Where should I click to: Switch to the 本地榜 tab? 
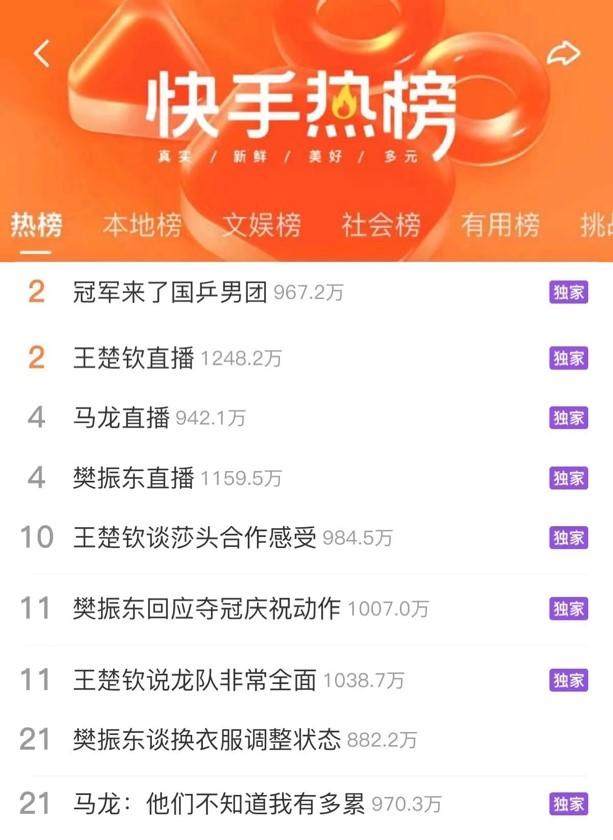141,225
